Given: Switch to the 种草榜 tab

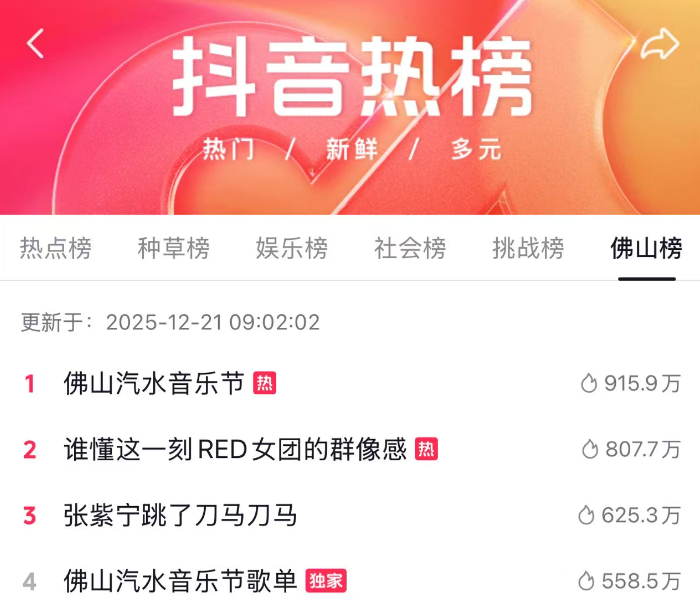Looking at the screenshot, I should [x=174, y=248].
